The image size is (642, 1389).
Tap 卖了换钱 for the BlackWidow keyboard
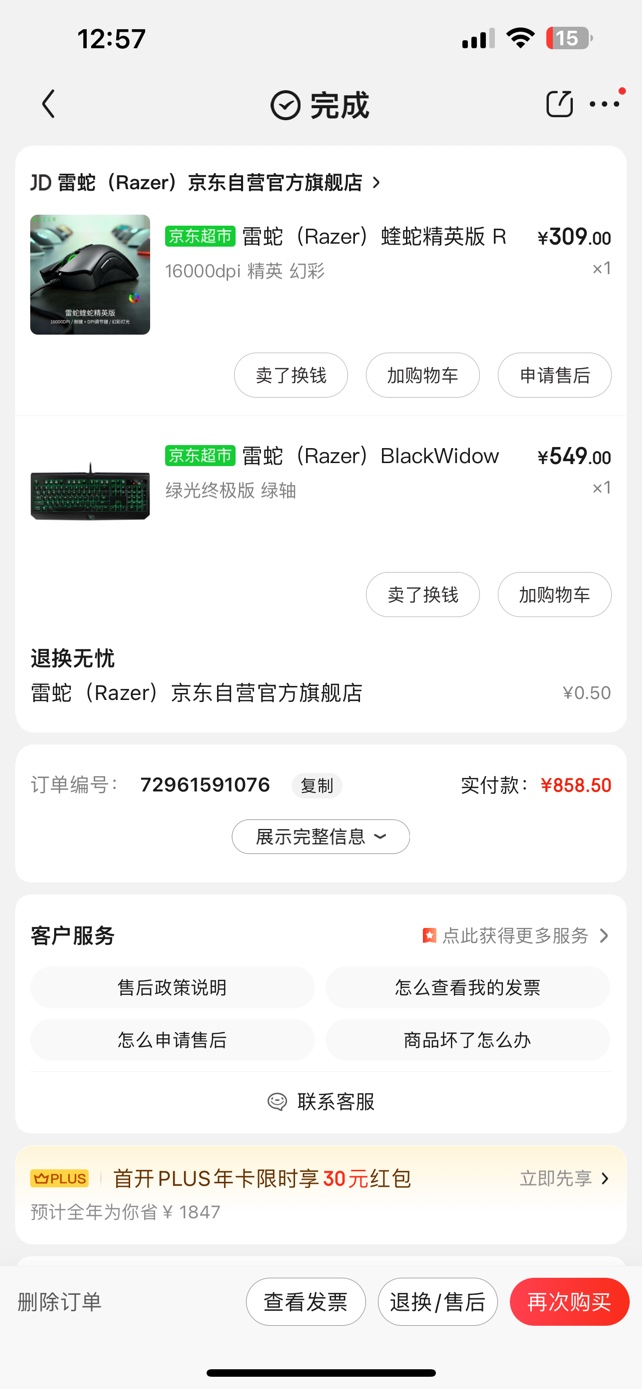tap(423, 595)
